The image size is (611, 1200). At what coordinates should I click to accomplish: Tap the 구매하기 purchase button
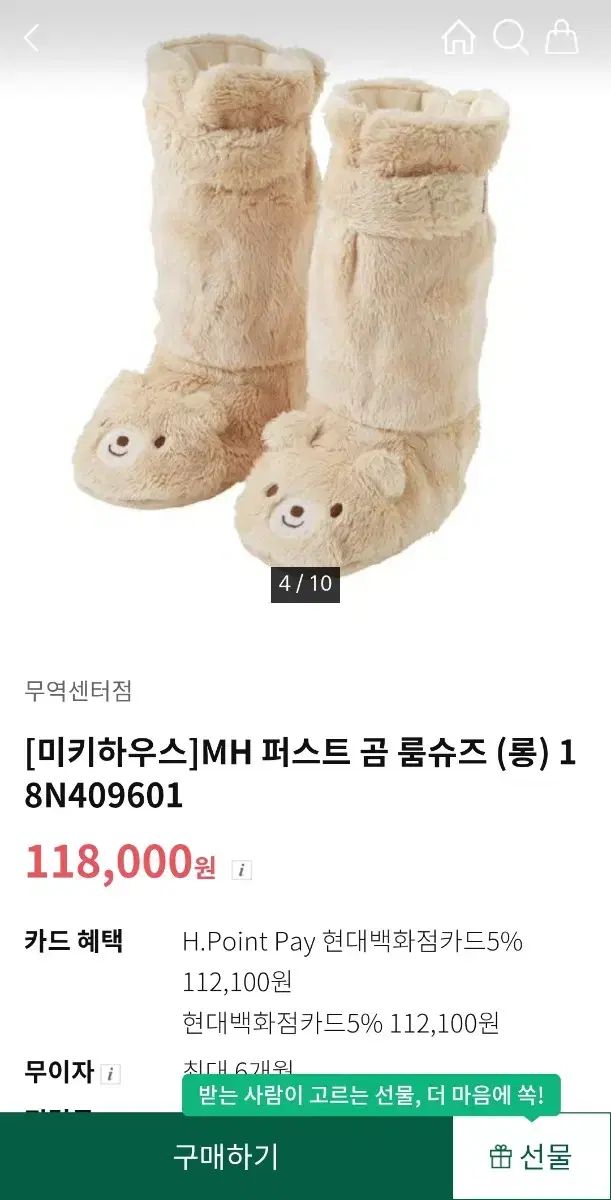pyautogui.click(x=226, y=1157)
